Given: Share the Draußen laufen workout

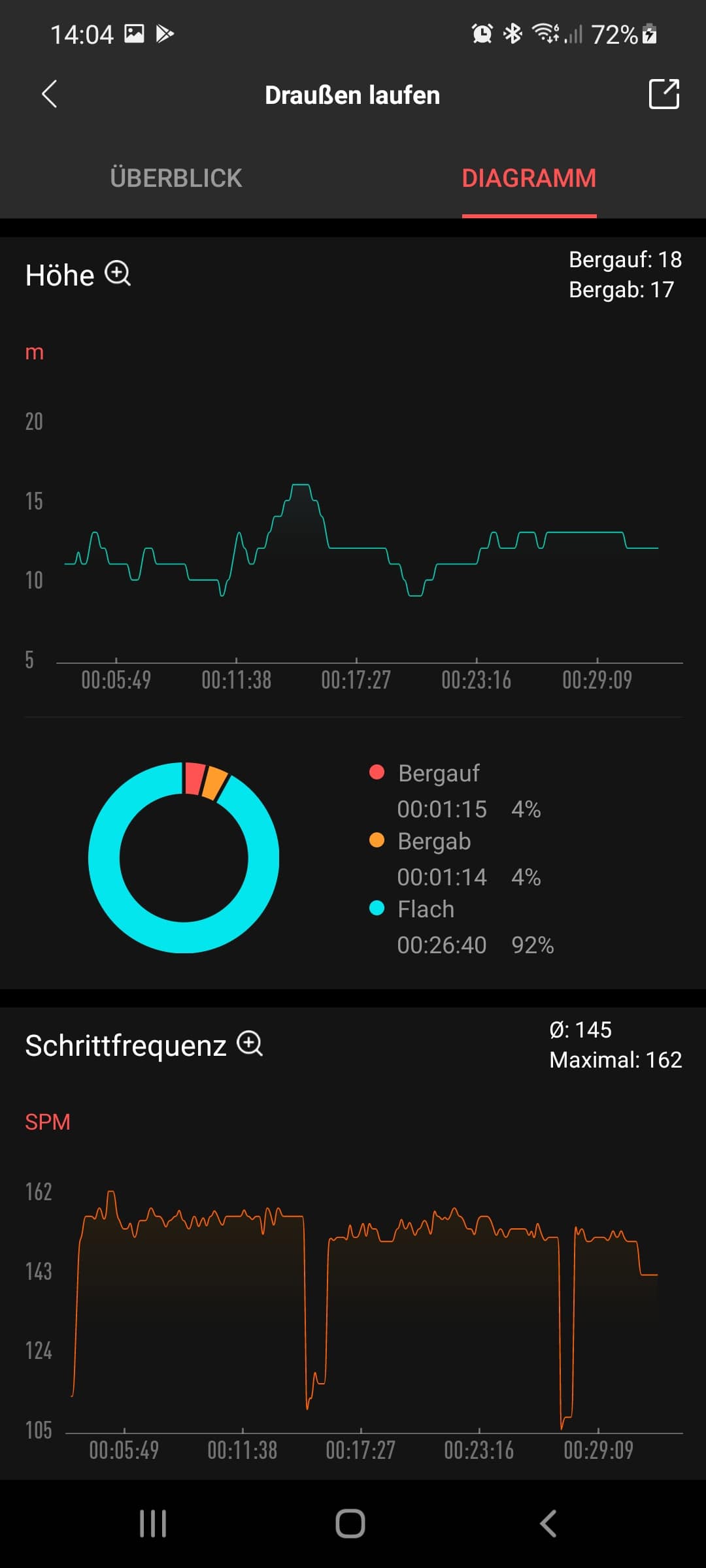Looking at the screenshot, I should point(664,94).
